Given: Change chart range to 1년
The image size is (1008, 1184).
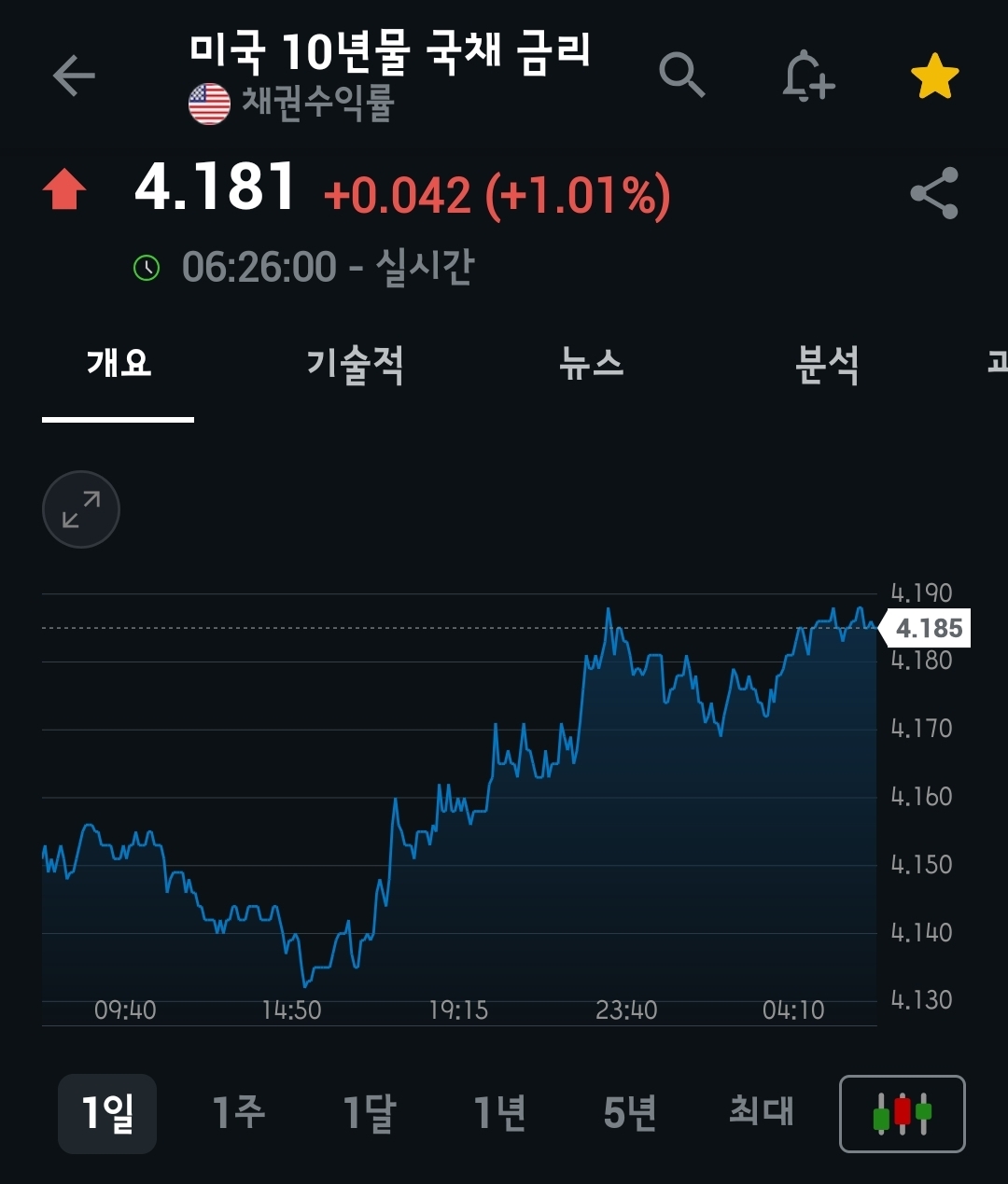Looking at the screenshot, I should [x=500, y=1113].
